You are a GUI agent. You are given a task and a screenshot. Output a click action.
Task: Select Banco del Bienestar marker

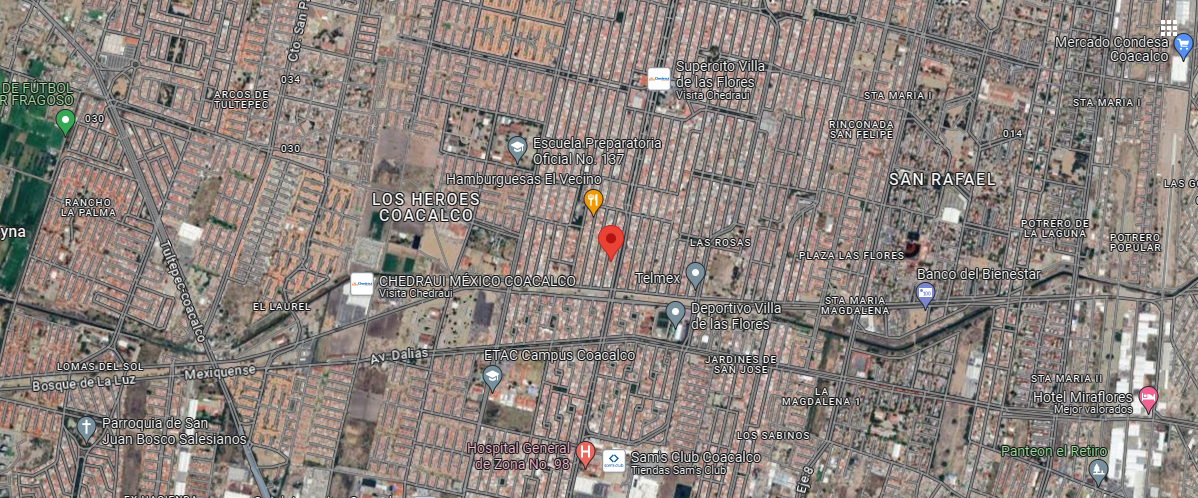(926, 294)
